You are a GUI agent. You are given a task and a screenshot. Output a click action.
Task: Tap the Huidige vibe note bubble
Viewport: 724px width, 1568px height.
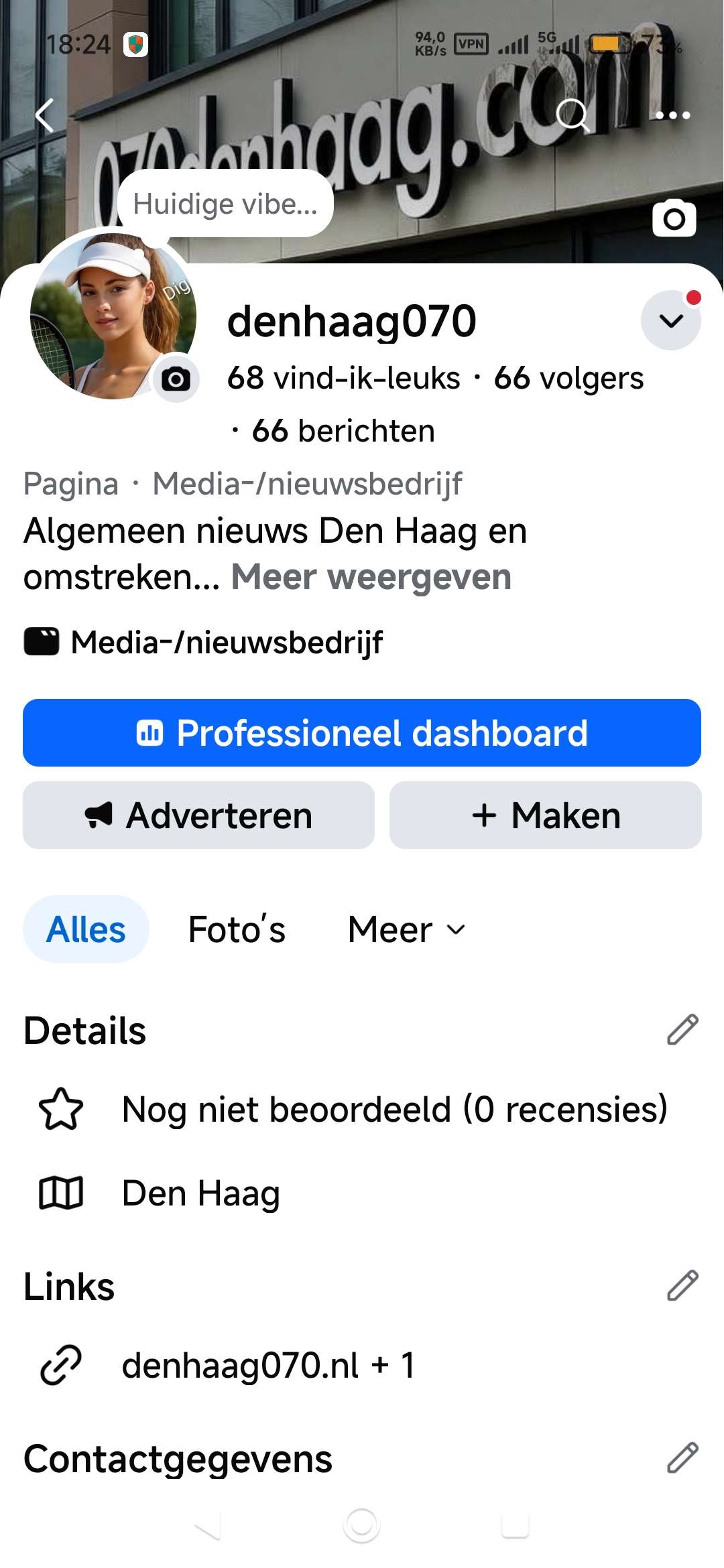point(225,204)
